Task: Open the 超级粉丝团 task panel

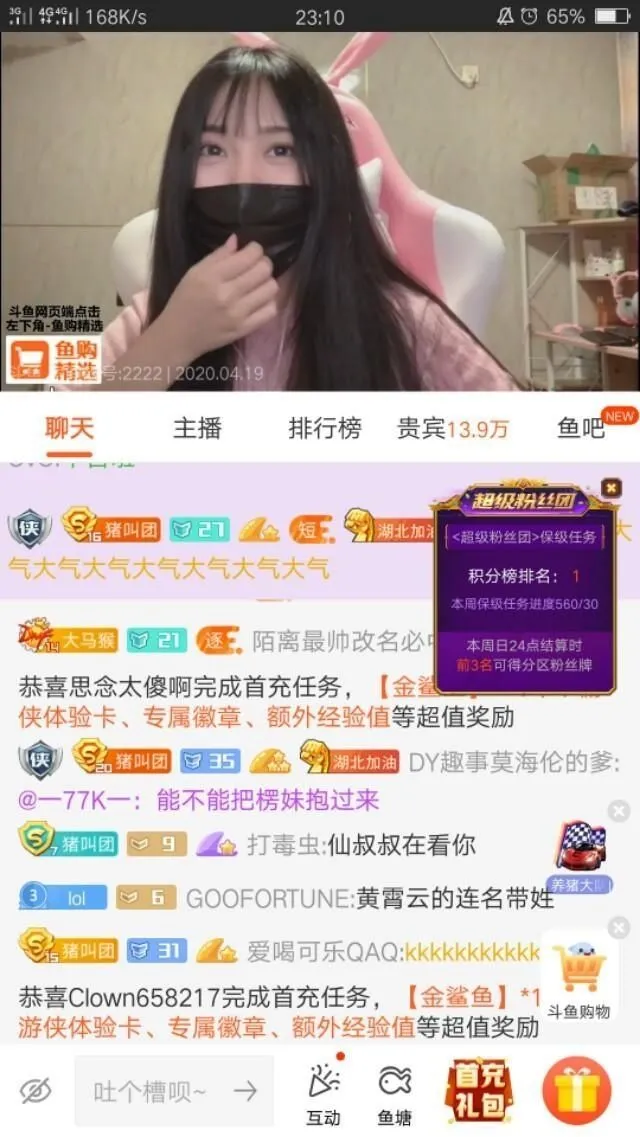Action: click(x=524, y=590)
